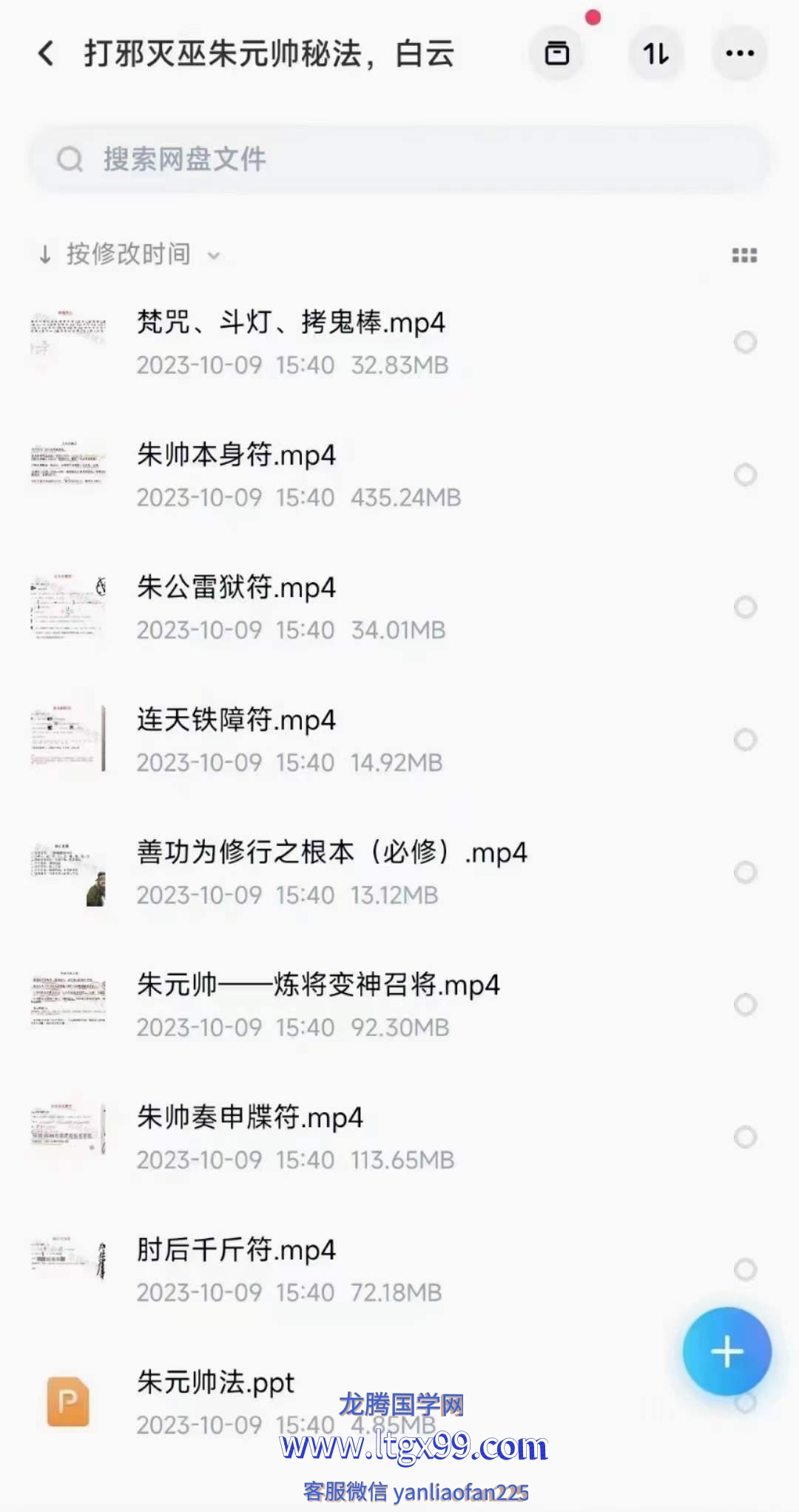
Task: Select the checkbox for 朱公雷狱符.mp4
Action: 745,607
